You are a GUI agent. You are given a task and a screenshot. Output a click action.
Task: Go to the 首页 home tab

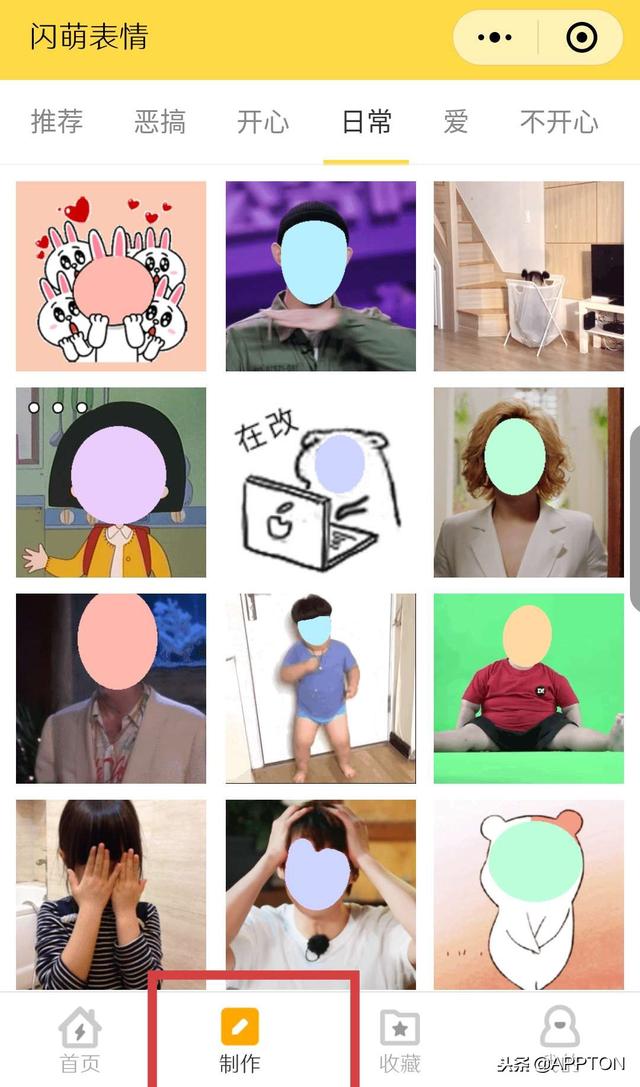[80, 1040]
